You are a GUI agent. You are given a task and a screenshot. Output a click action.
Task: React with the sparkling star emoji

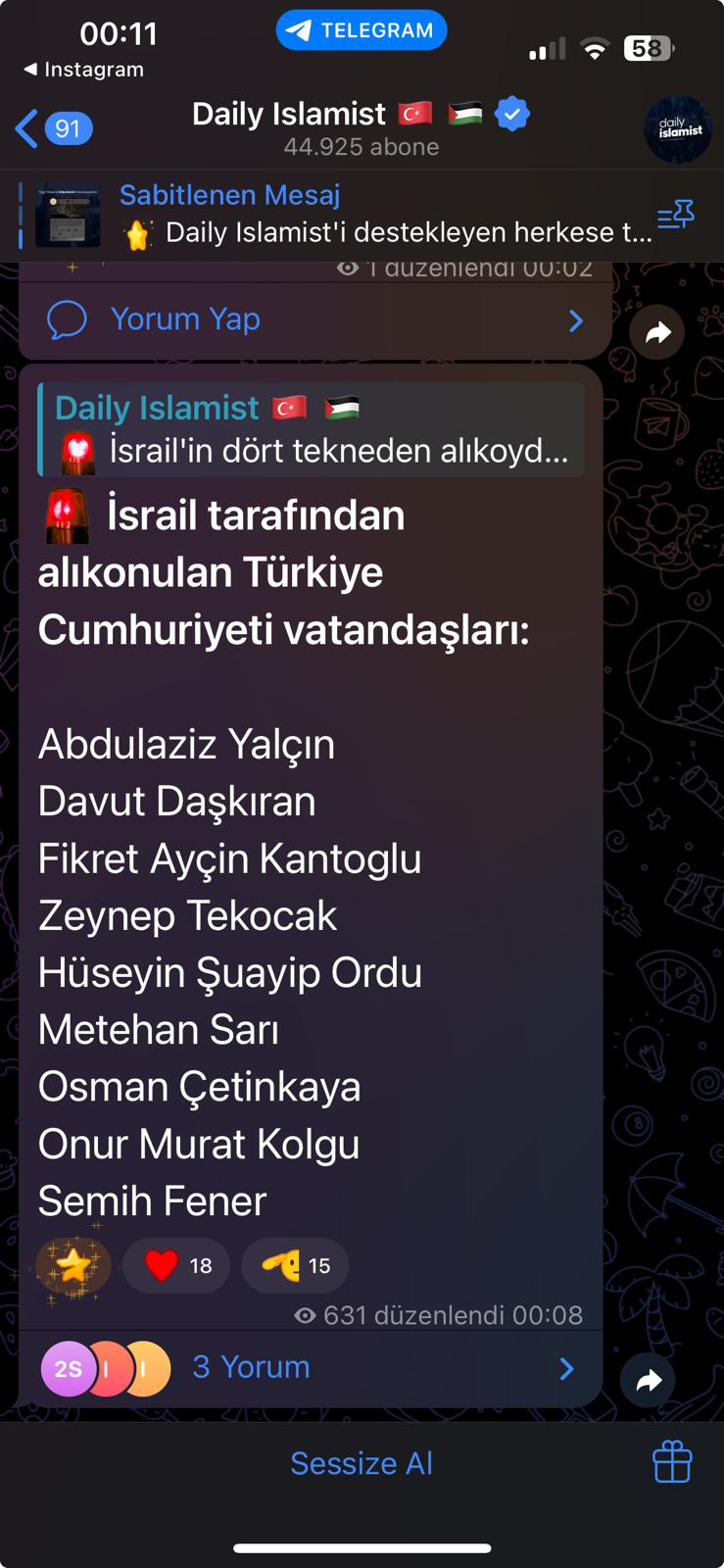click(73, 1265)
